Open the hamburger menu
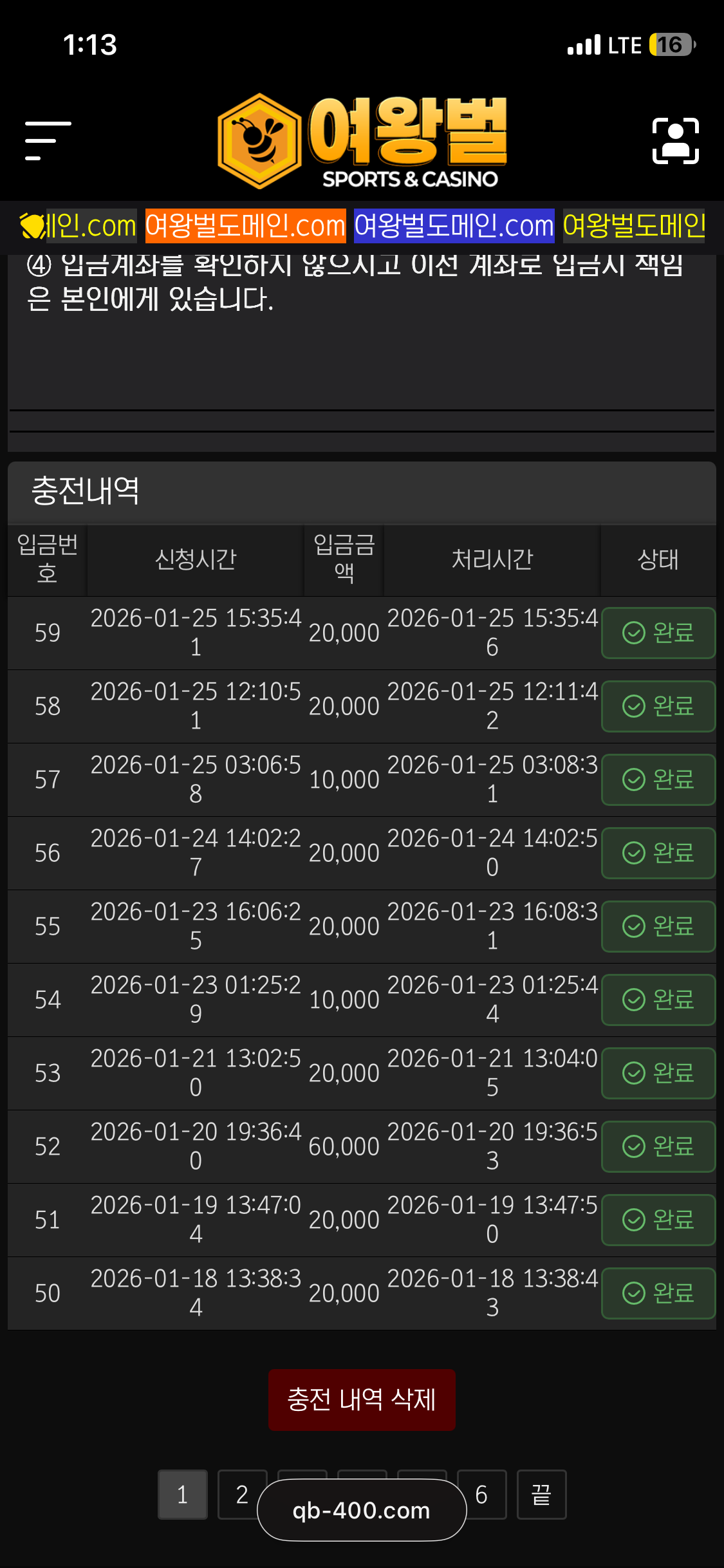Viewport: 724px width, 1568px height. coord(48,140)
